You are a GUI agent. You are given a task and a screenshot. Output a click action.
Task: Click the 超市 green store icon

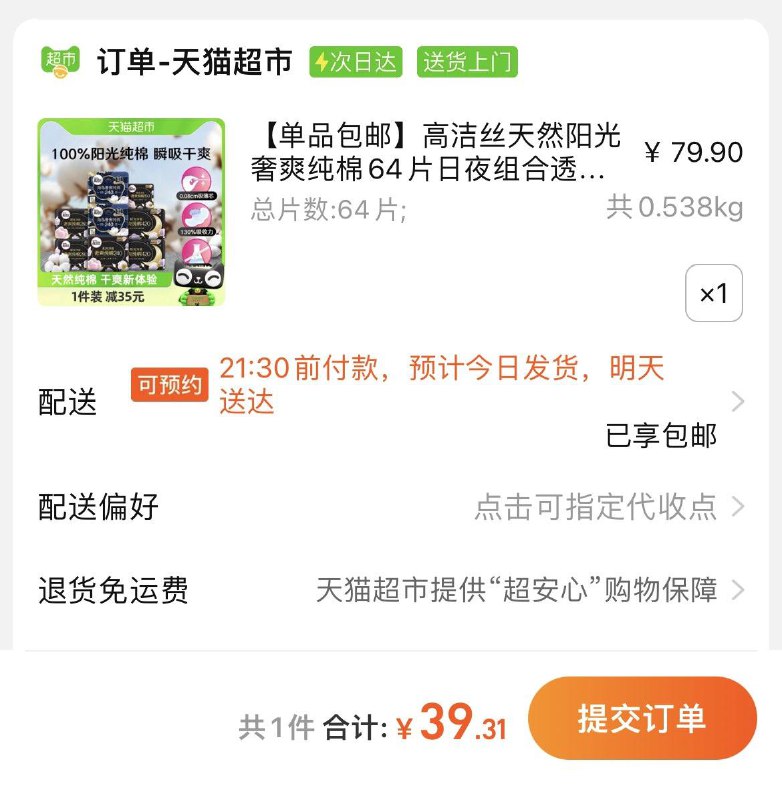tap(58, 60)
